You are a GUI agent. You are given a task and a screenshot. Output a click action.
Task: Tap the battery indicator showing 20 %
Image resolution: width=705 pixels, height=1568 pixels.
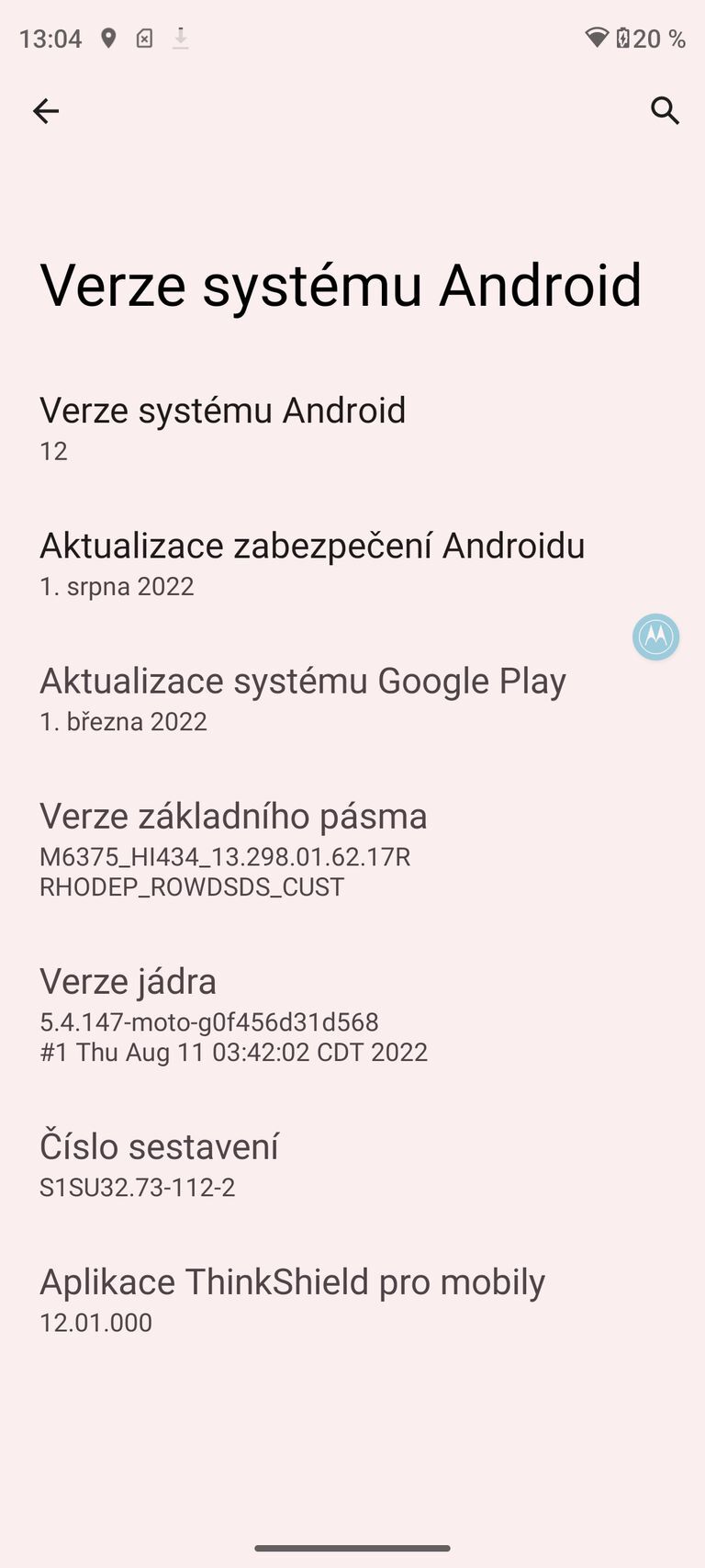click(x=648, y=39)
